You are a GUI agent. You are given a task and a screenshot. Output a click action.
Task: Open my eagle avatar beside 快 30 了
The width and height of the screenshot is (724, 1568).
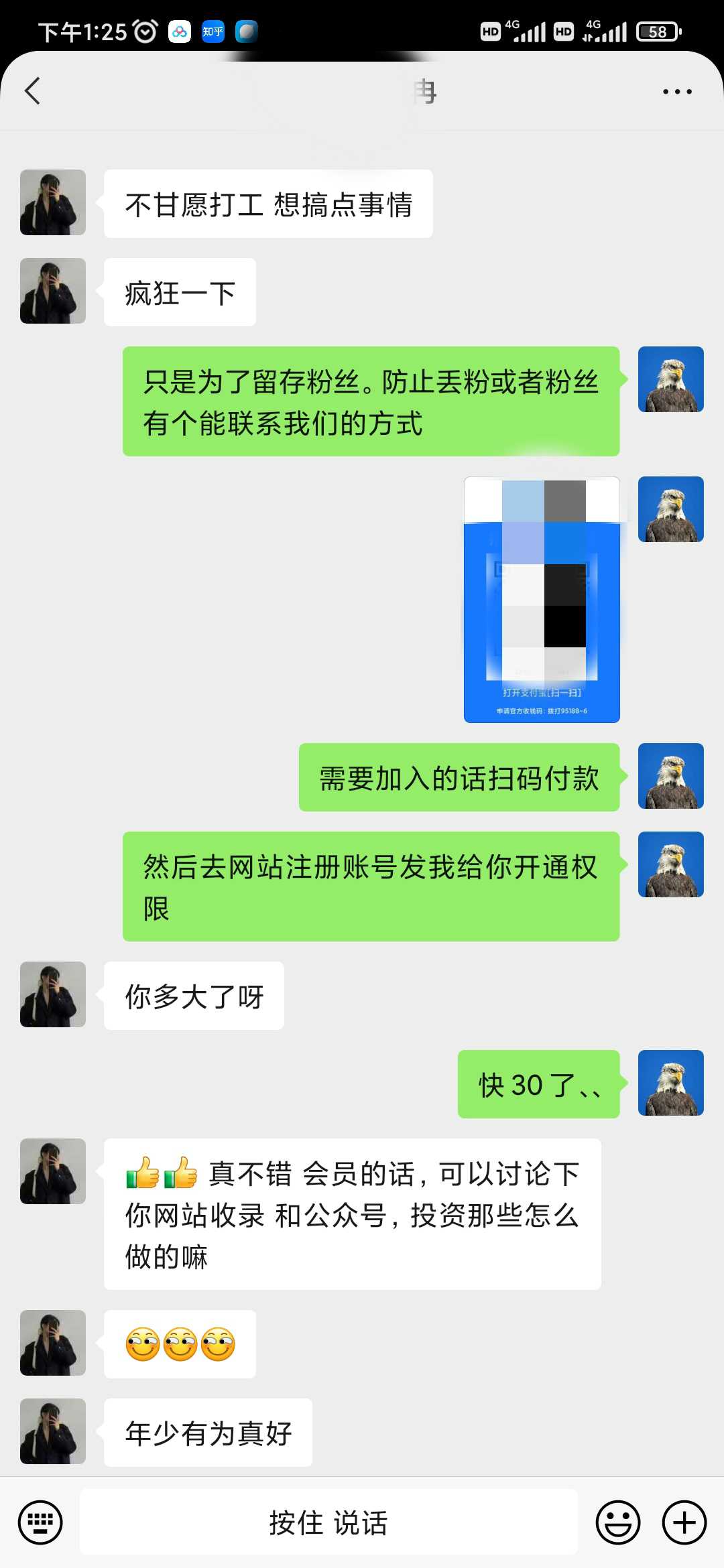671,1083
